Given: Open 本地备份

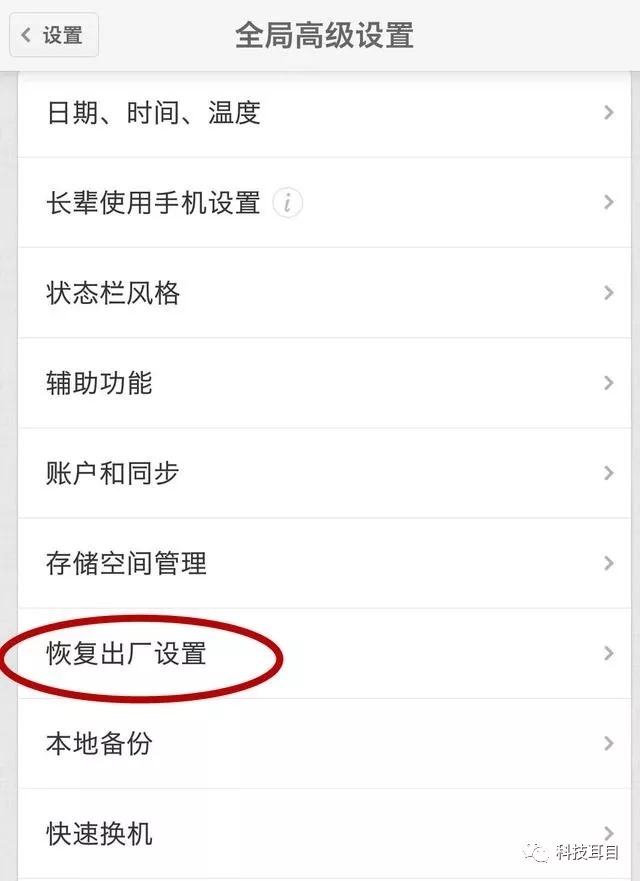Looking at the screenshot, I should point(320,743).
